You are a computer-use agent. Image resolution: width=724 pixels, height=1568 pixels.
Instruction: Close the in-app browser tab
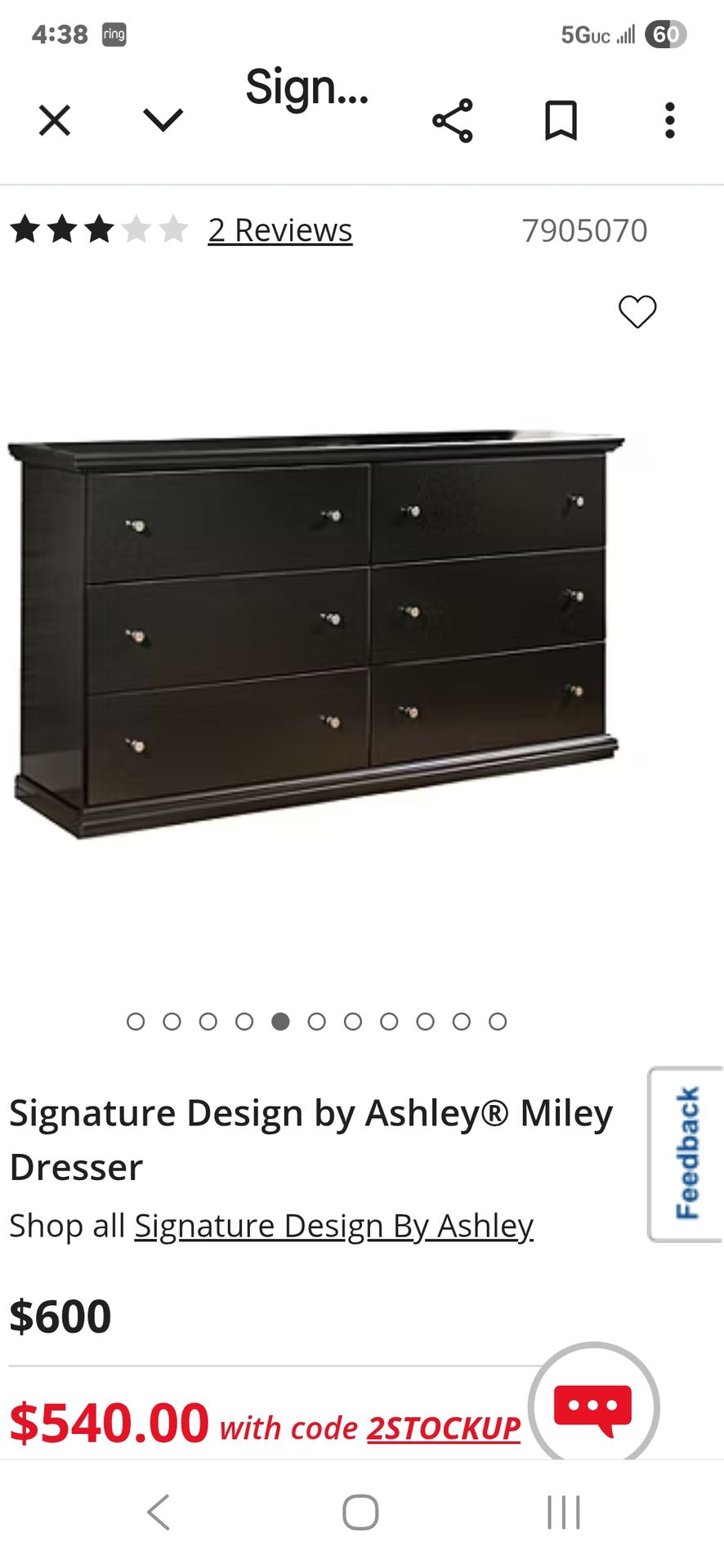coord(55,121)
